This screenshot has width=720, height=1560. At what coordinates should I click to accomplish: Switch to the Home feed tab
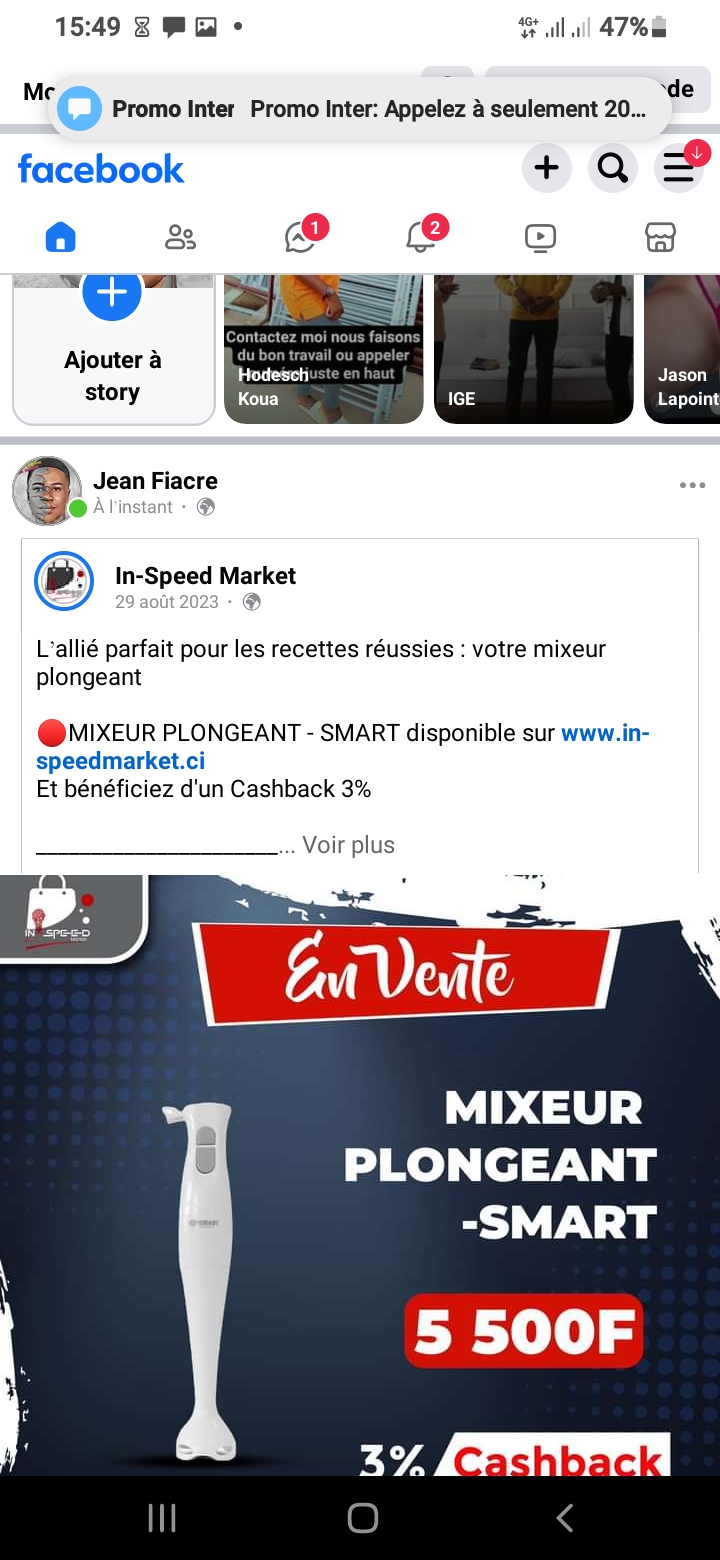[x=61, y=237]
